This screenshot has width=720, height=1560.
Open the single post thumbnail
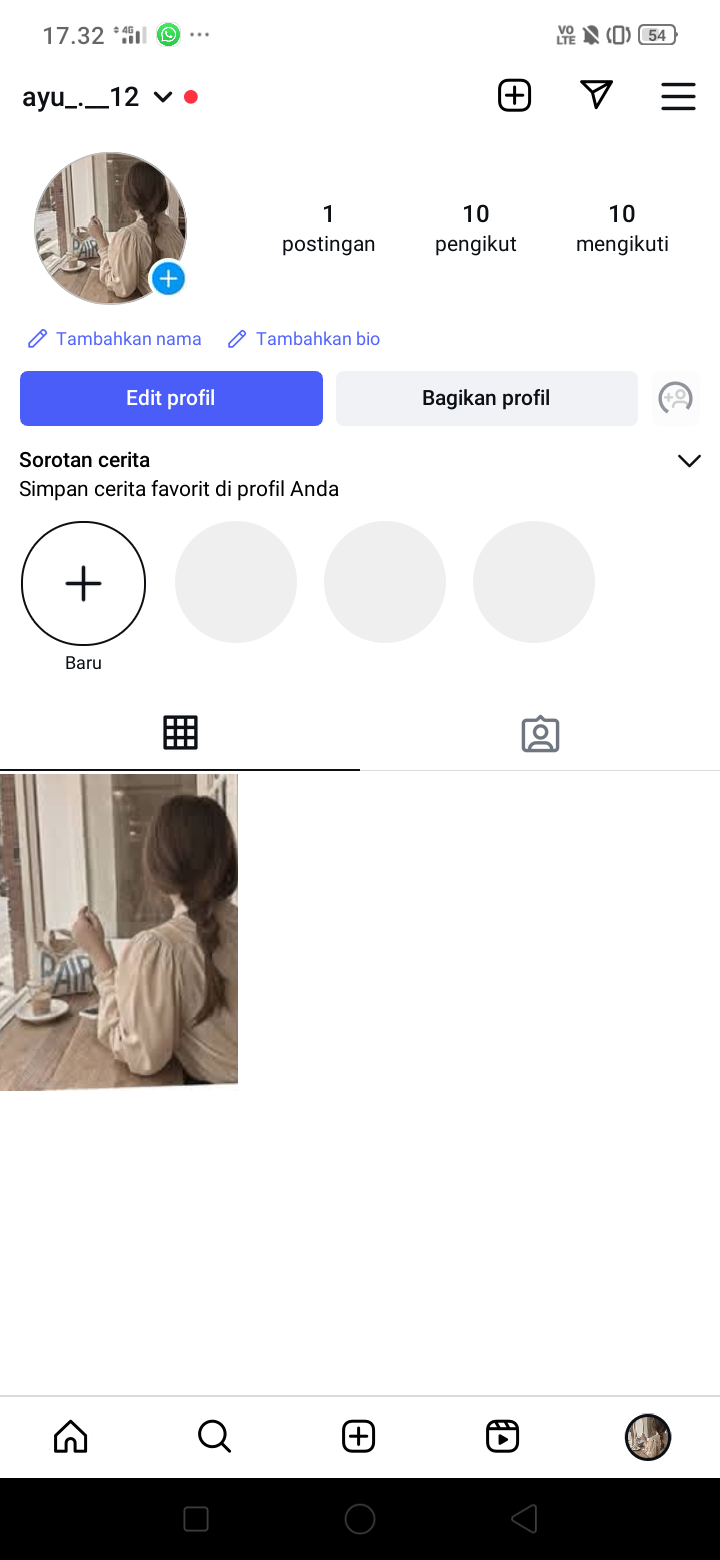[118, 930]
